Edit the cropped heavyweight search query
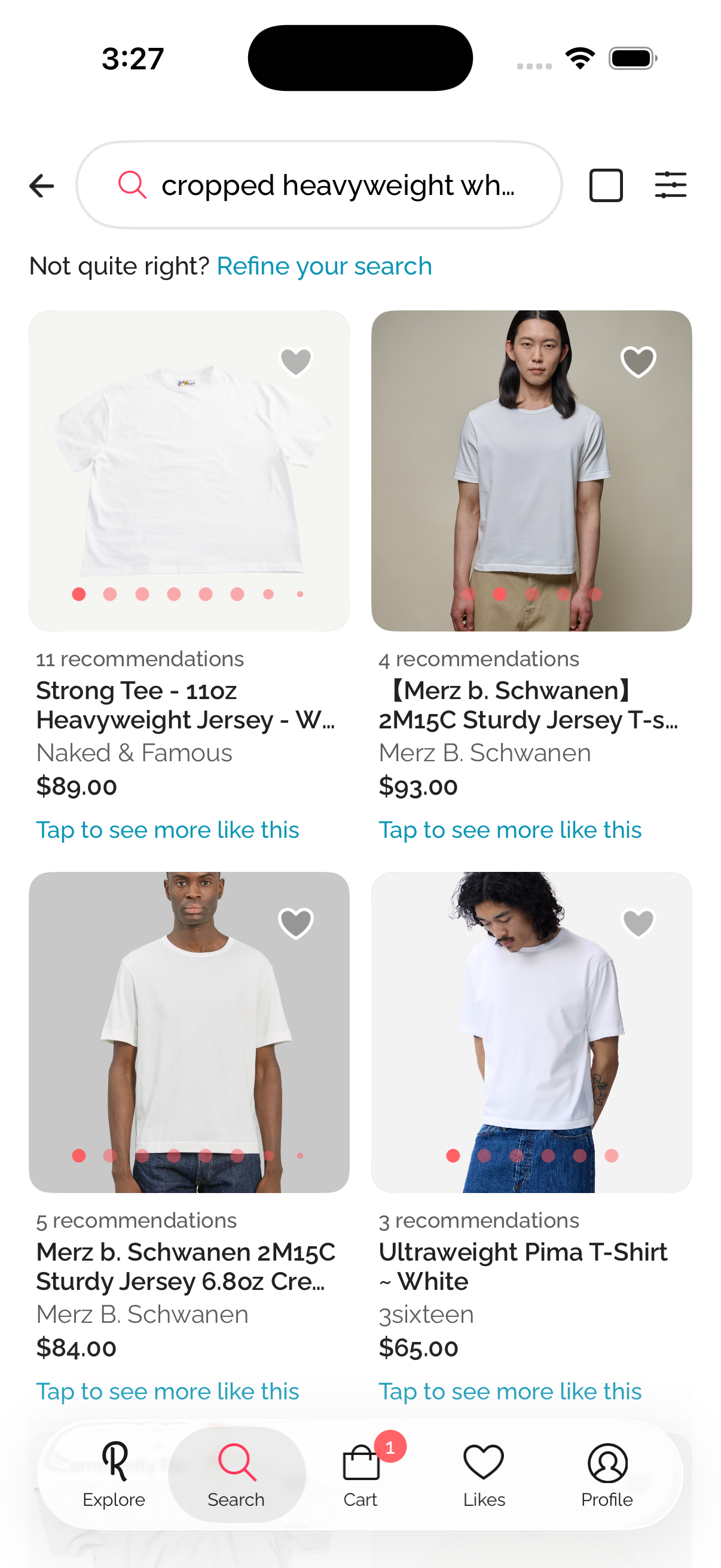The width and height of the screenshot is (721, 1568). (337, 185)
